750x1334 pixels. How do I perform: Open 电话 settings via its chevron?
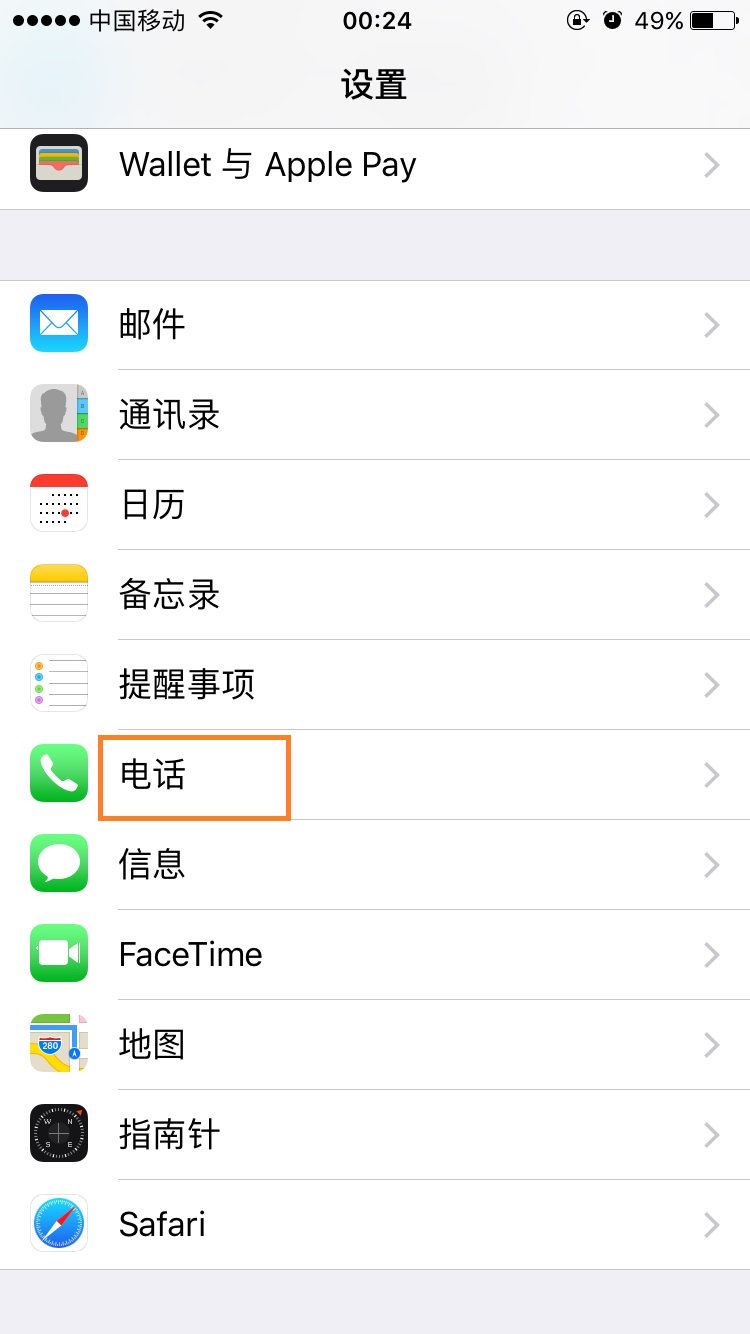coord(711,774)
